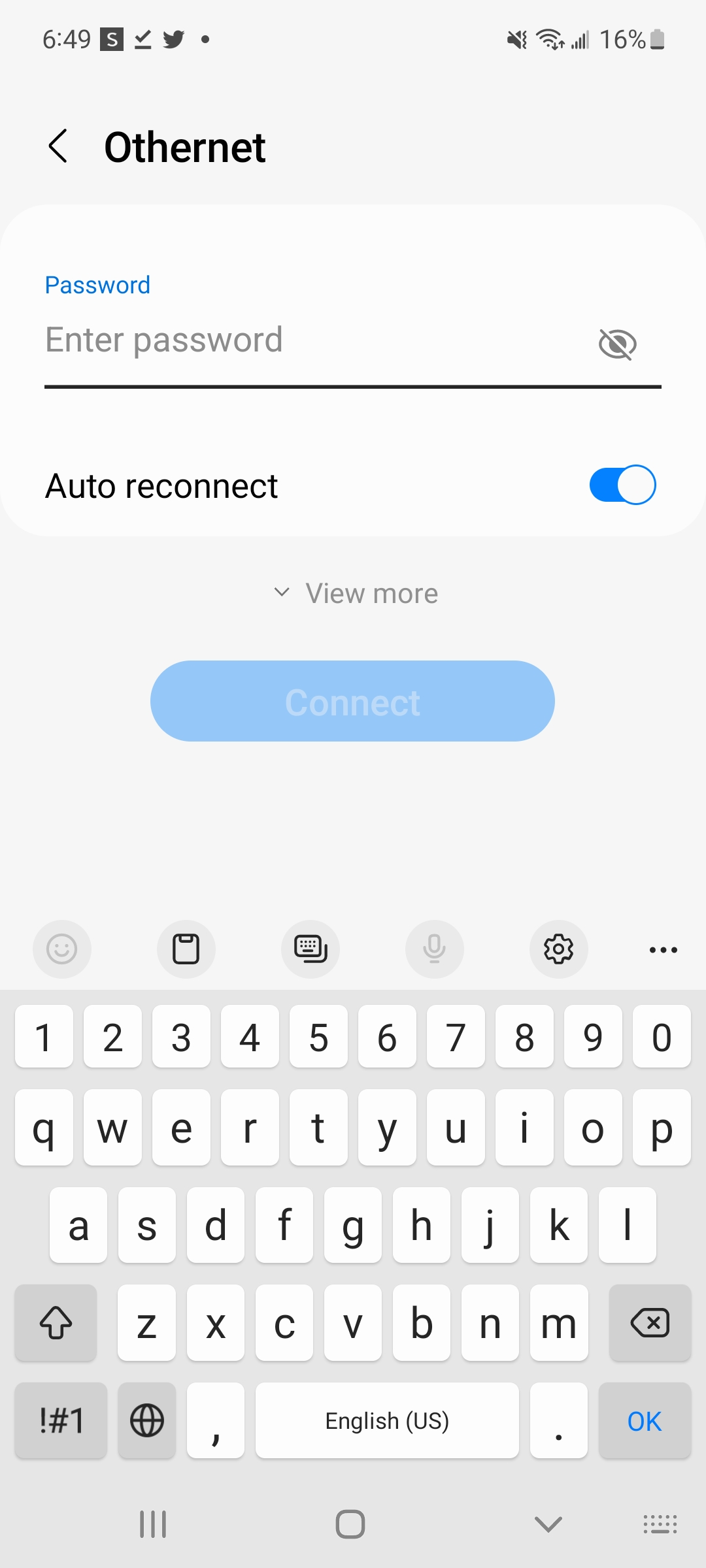This screenshot has height=1568, width=706.
Task: Open the emoji panel on the keyboard
Action: click(62, 949)
